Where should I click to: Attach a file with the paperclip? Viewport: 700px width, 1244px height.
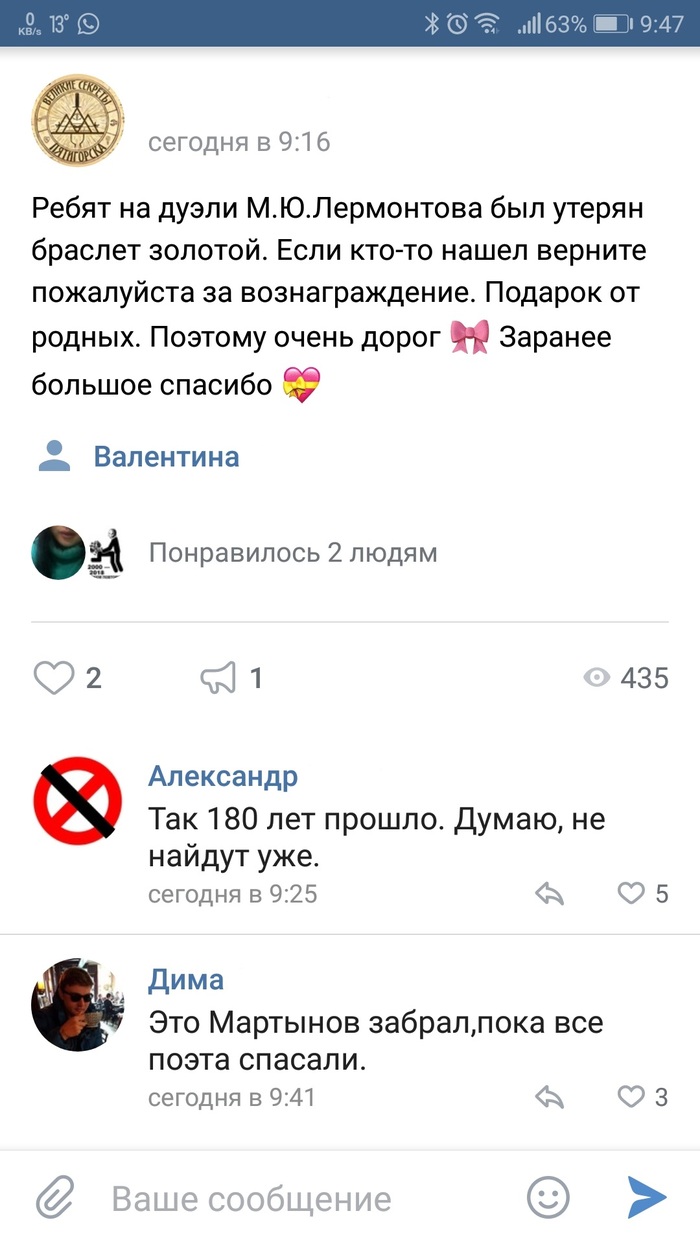coord(57,1197)
